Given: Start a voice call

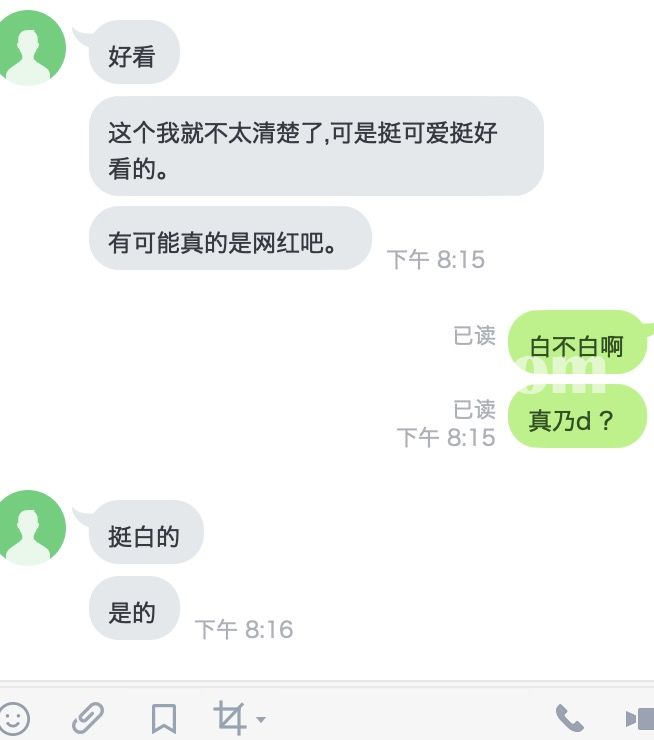Looking at the screenshot, I should 570,717.
